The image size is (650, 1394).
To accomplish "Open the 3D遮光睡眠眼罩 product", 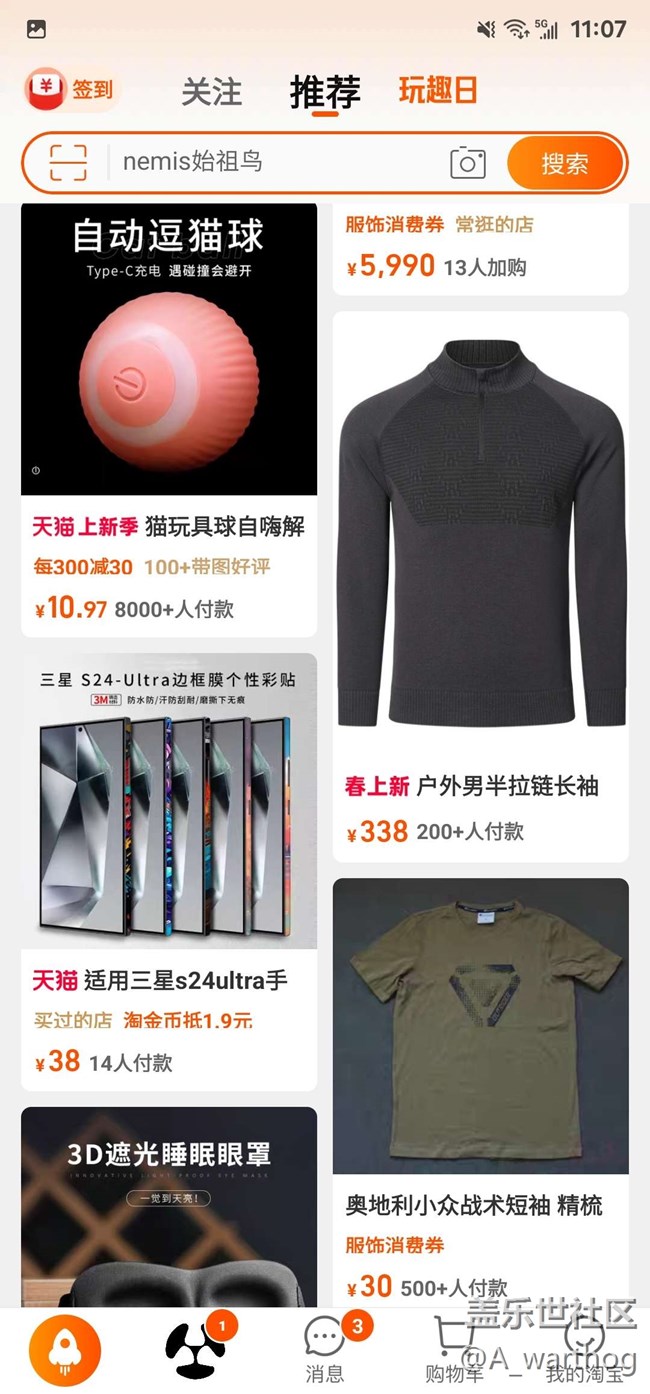I will pyautogui.click(x=169, y=1206).
